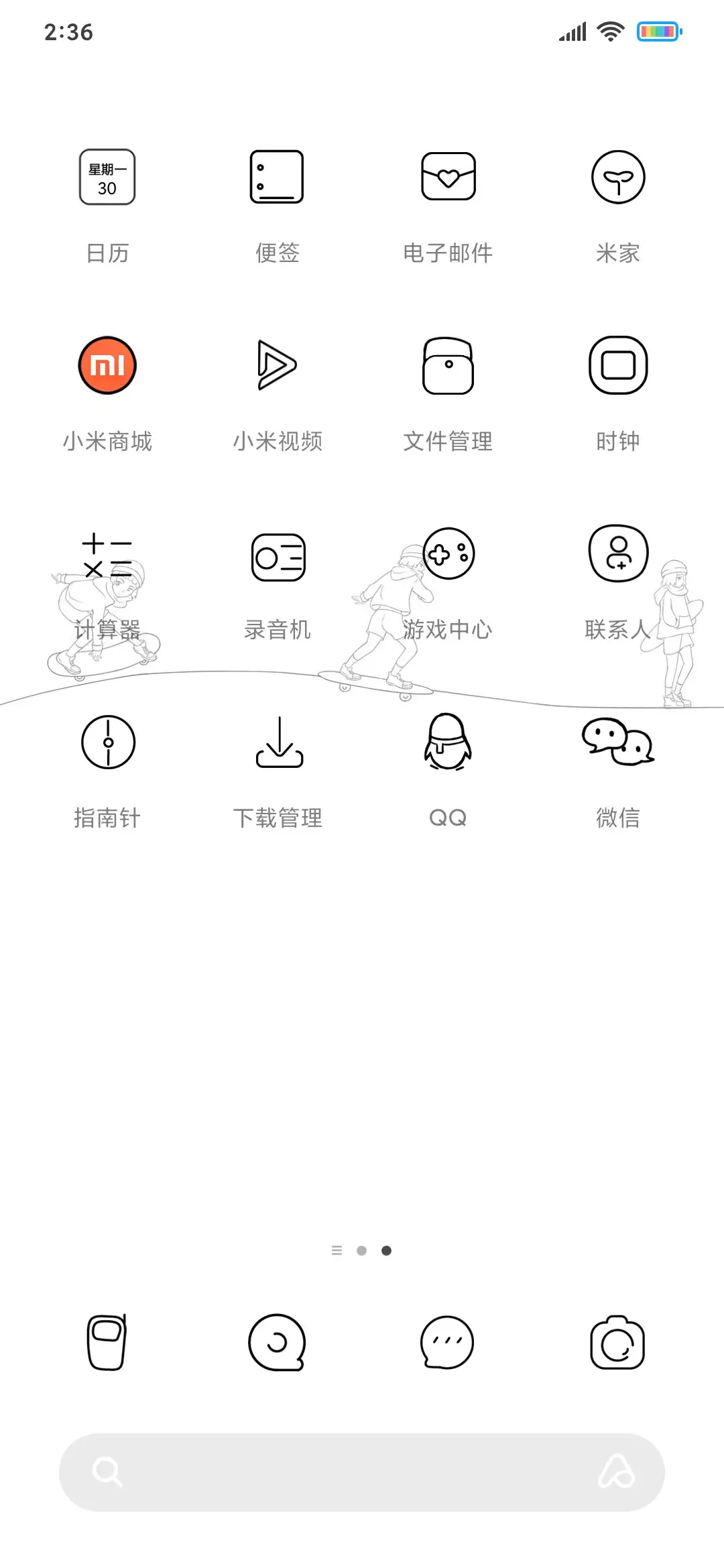
Task: Open 游戏中心 Game Center
Action: (x=447, y=553)
